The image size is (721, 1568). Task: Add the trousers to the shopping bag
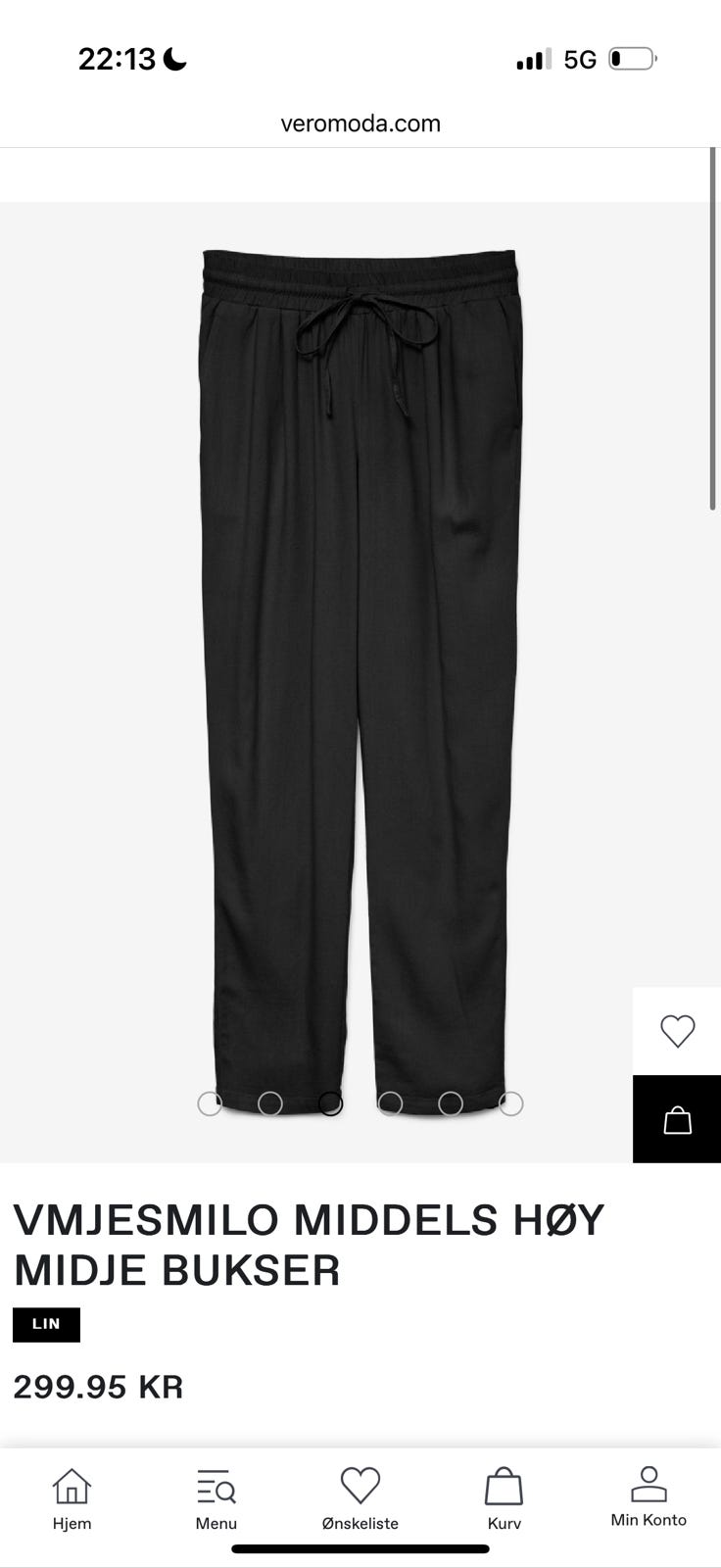click(677, 1119)
